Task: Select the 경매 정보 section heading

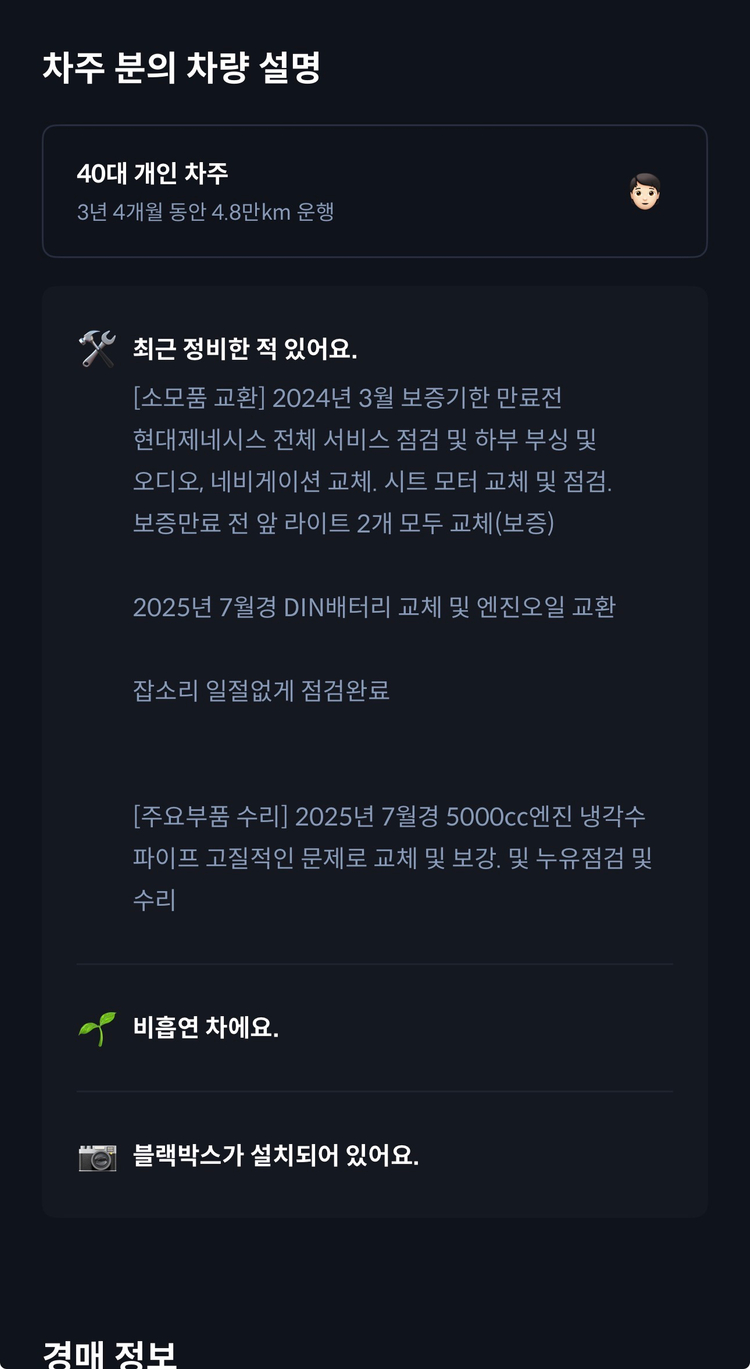Action: tap(110, 1352)
